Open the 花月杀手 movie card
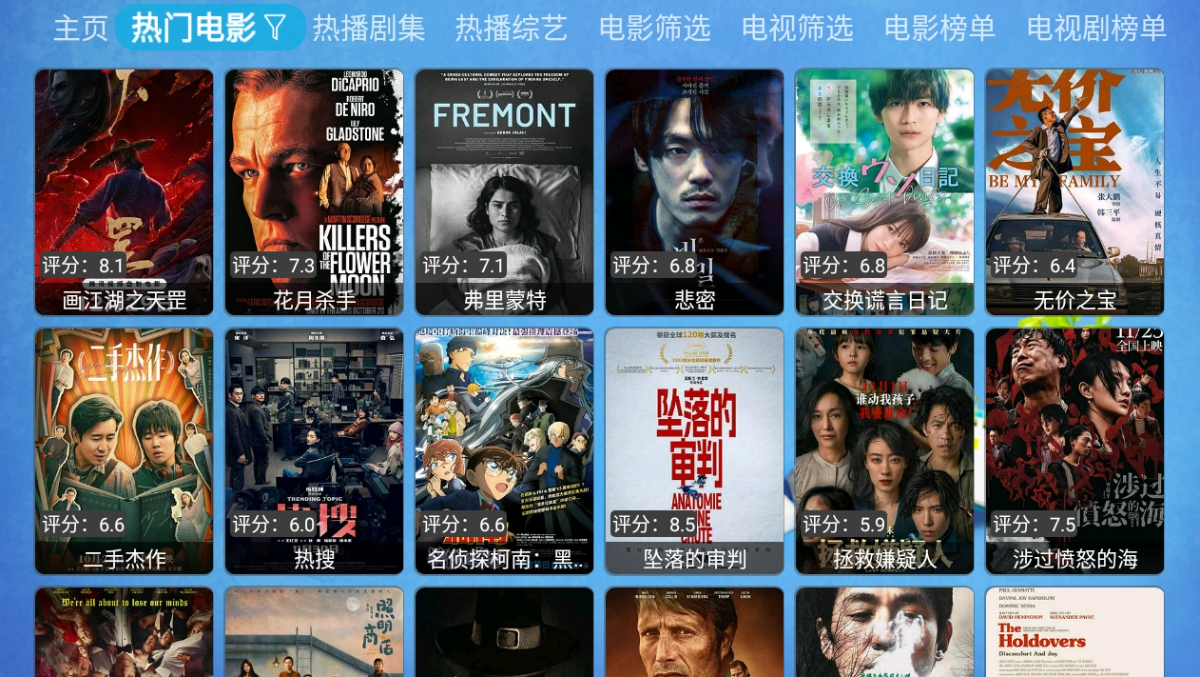Image resolution: width=1200 pixels, height=677 pixels. (x=314, y=190)
